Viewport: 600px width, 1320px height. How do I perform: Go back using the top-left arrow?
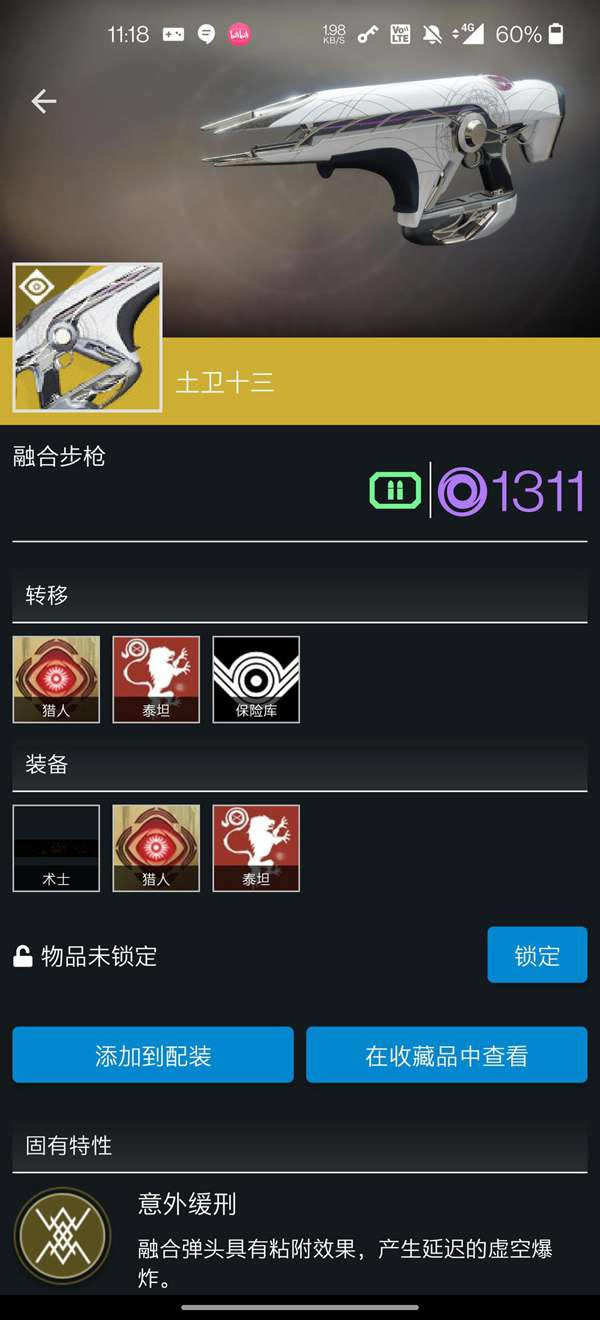coord(43,101)
